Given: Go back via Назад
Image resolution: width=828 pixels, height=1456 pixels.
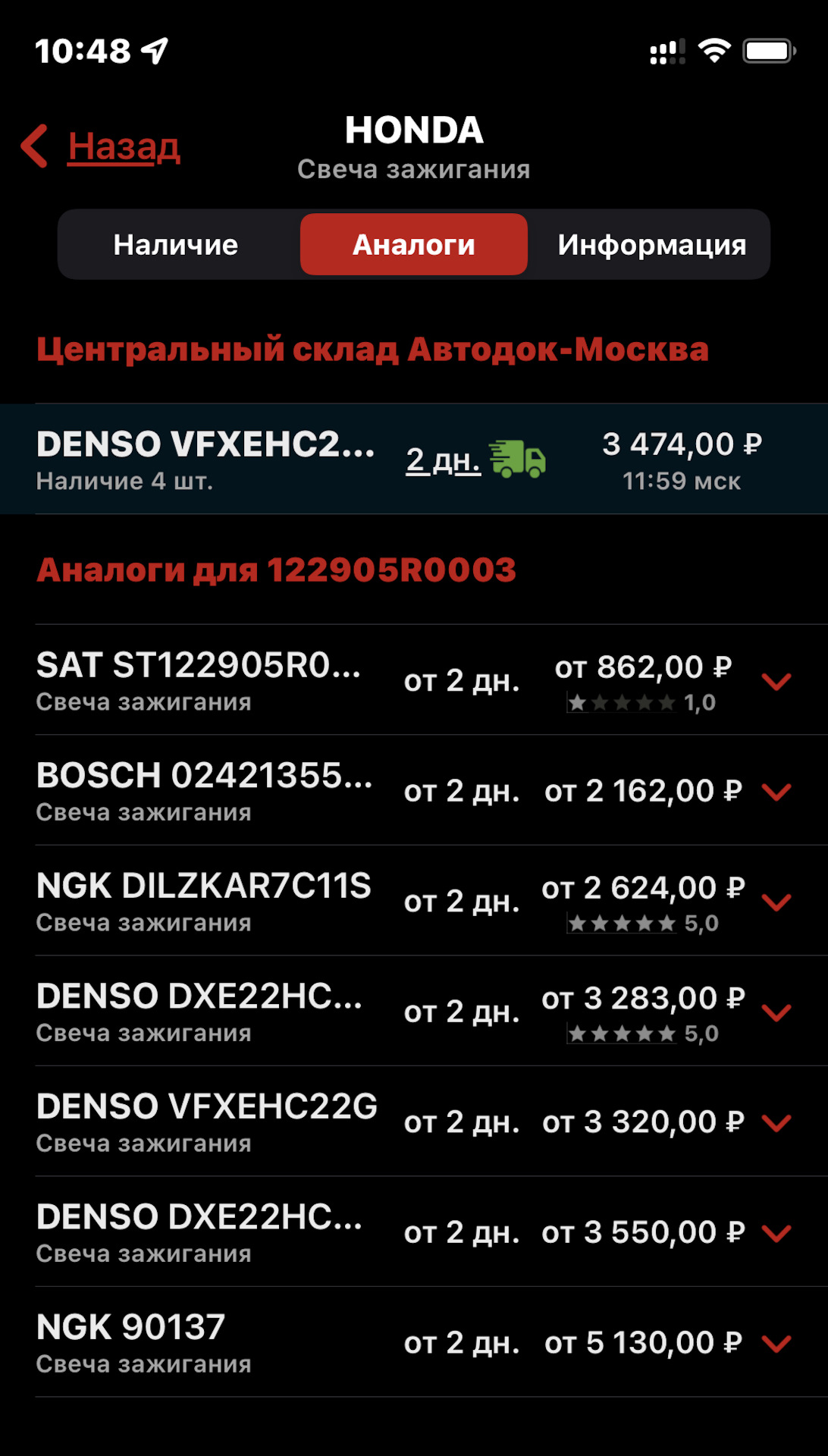Looking at the screenshot, I should [x=102, y=146].
